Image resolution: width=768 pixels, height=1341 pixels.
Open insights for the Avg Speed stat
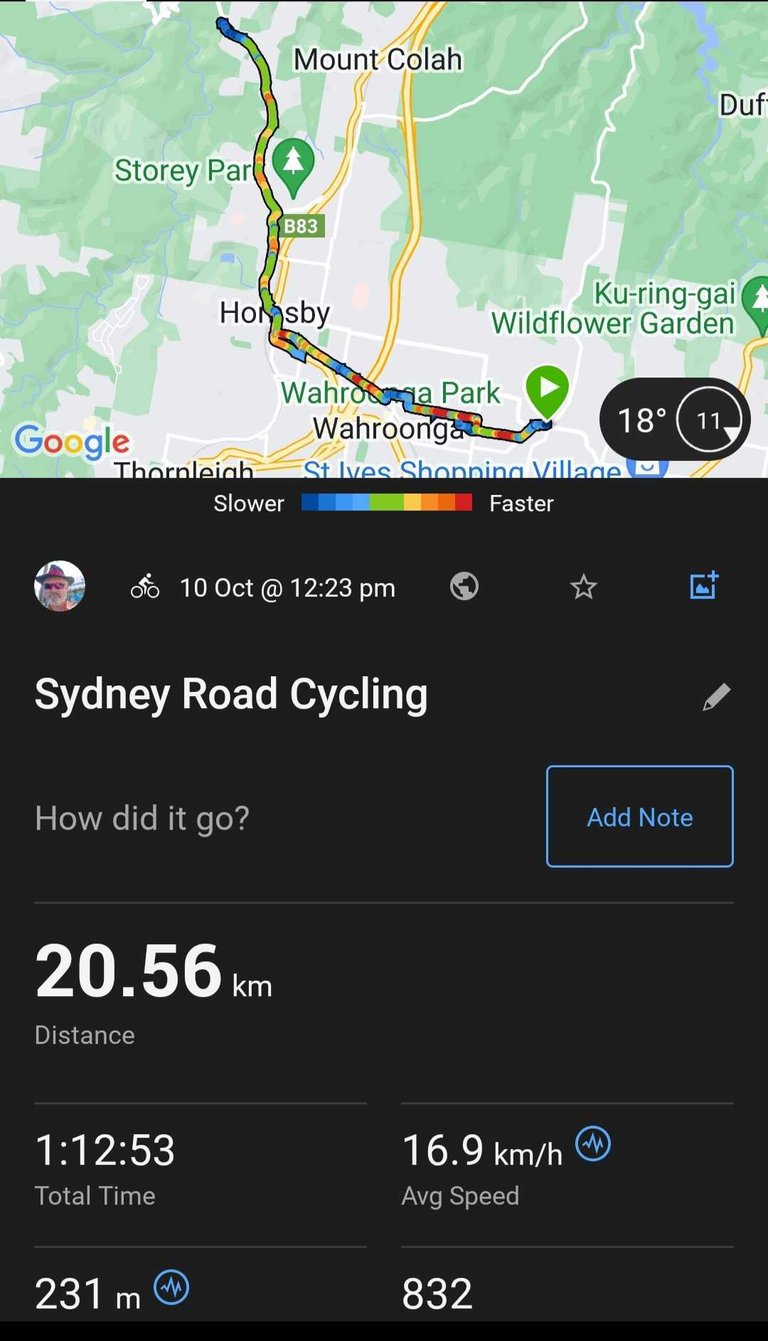click(593, 1143)
